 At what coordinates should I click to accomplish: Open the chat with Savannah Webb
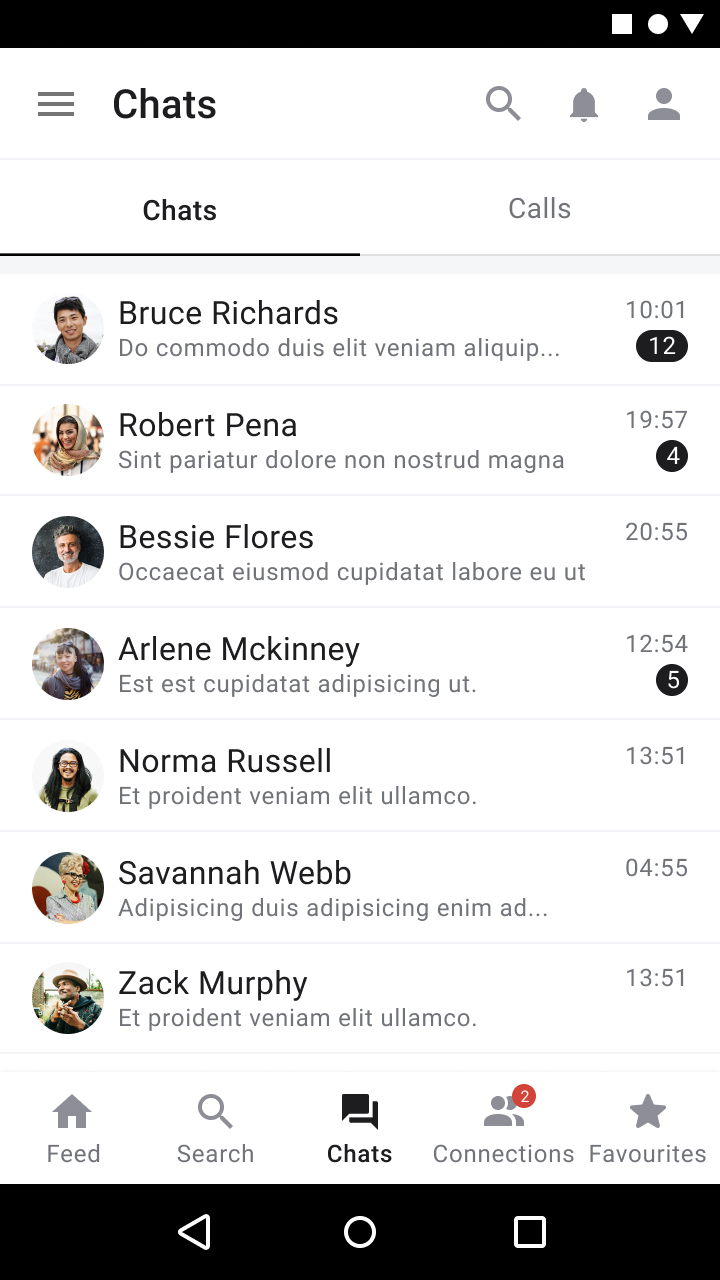360,889
